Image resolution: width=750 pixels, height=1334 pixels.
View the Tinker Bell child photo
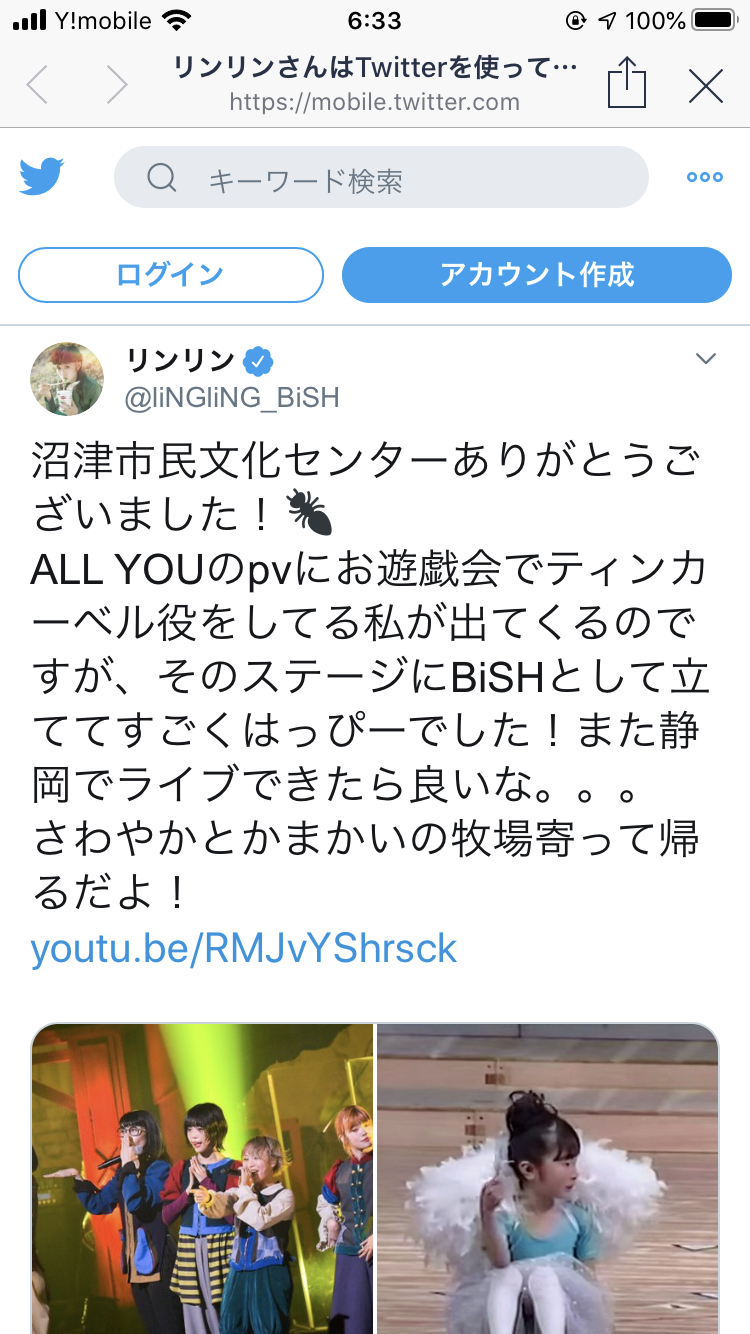[548, 1178]
